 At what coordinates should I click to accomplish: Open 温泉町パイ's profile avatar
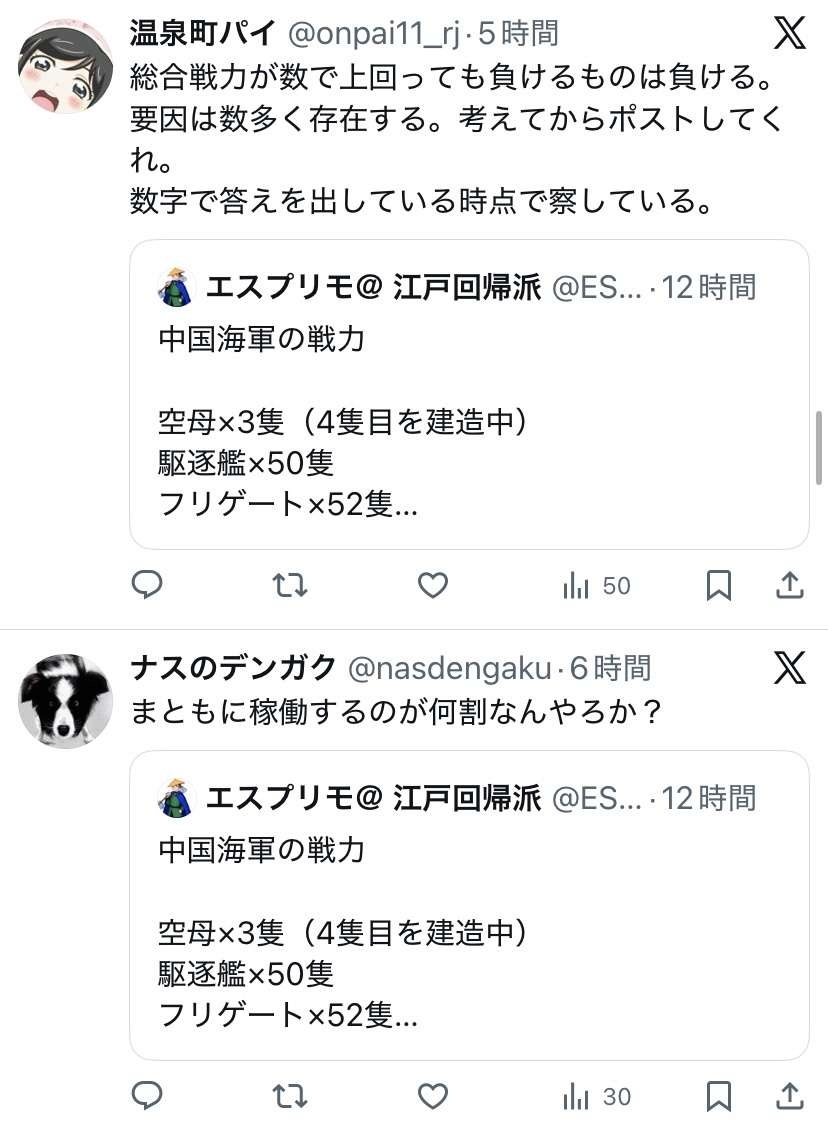[65, 66]
